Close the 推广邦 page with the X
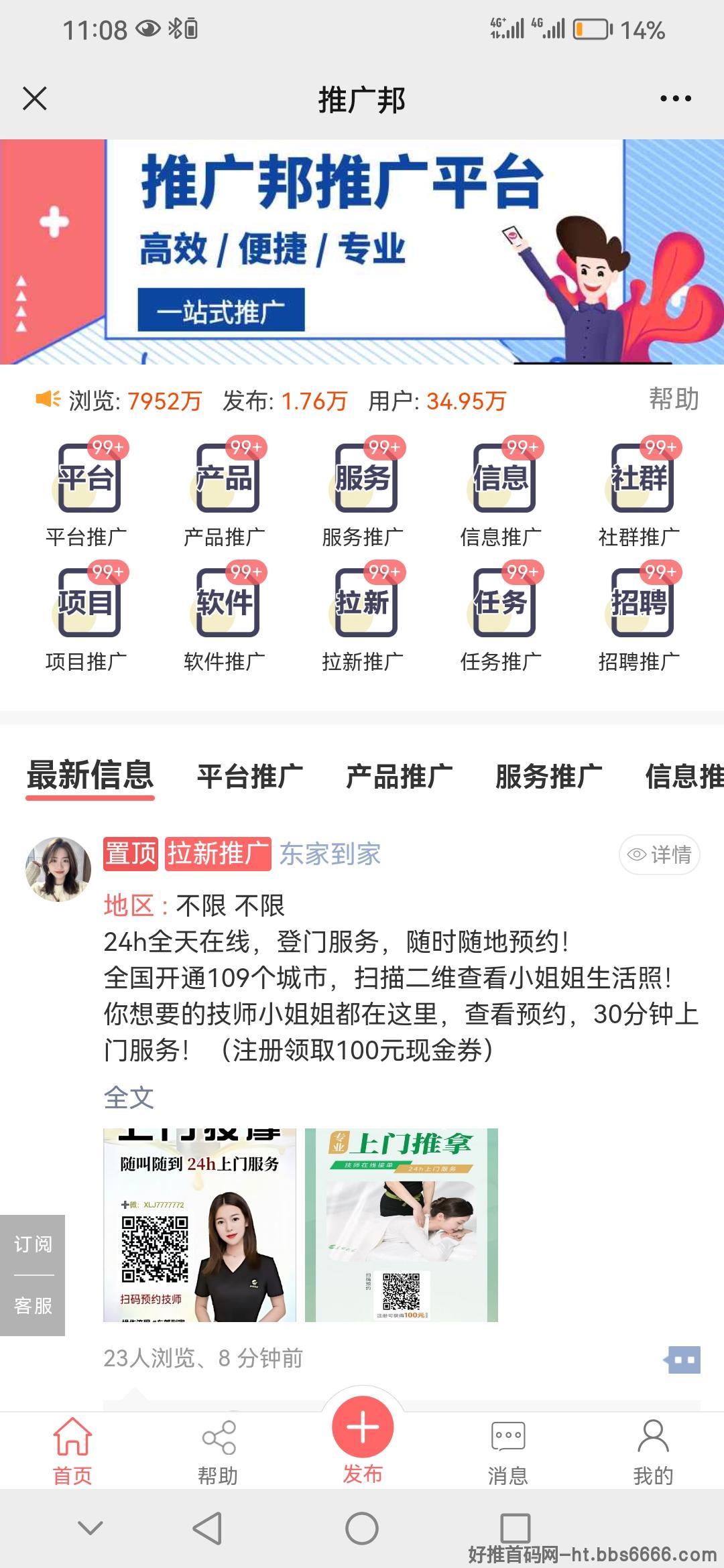The image size is (724, 1568). (35, 99)
